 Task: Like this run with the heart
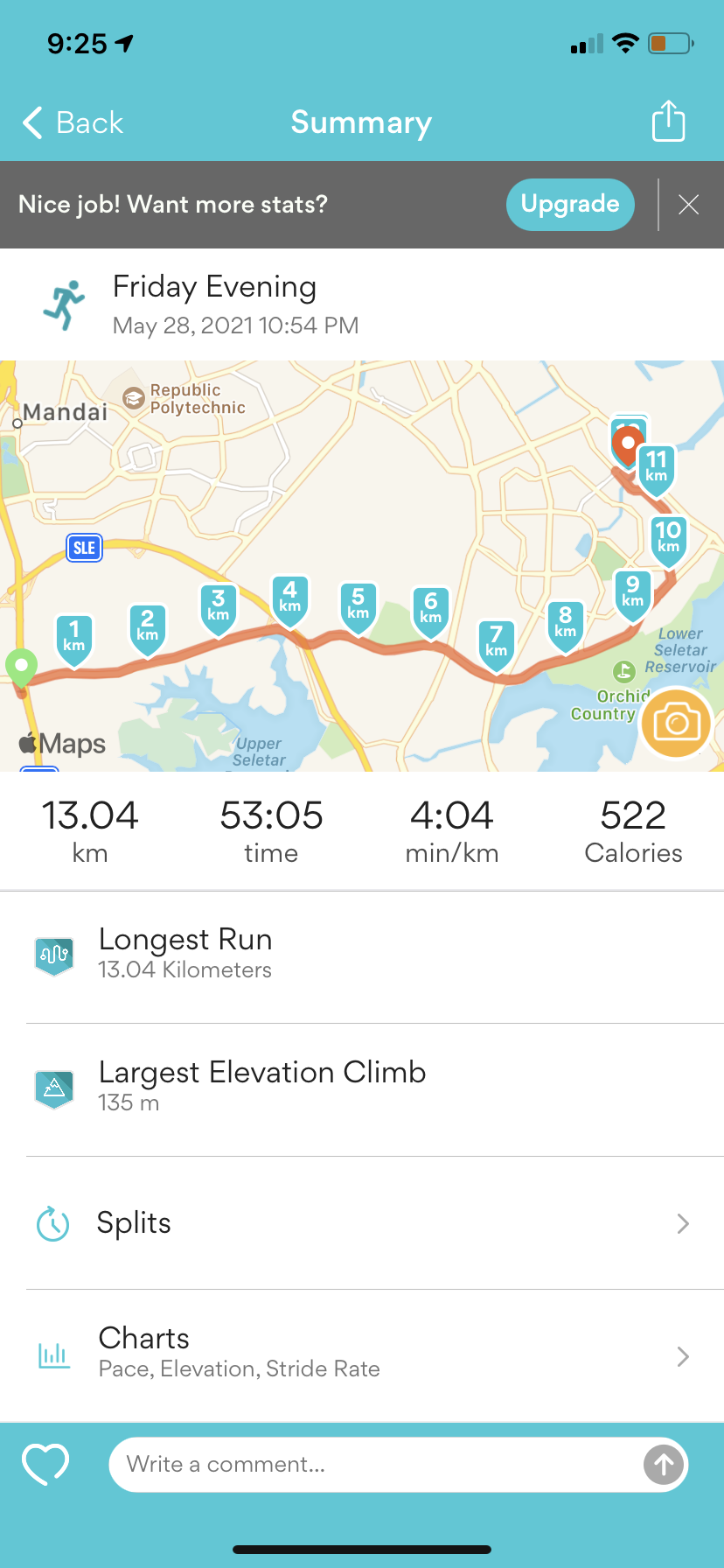[x=45, y=1464]
